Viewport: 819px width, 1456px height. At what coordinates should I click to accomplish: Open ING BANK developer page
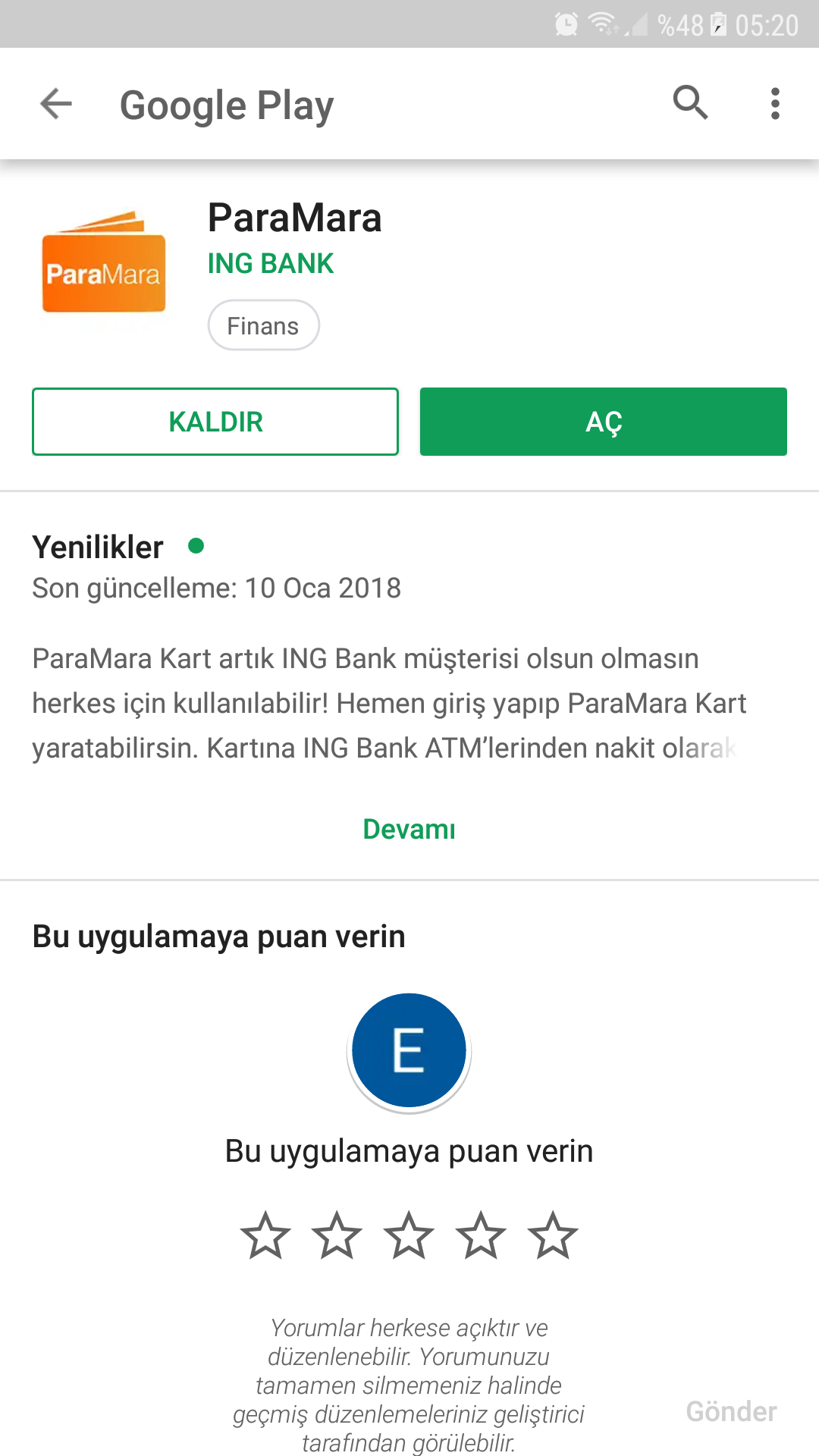[270, 263]
